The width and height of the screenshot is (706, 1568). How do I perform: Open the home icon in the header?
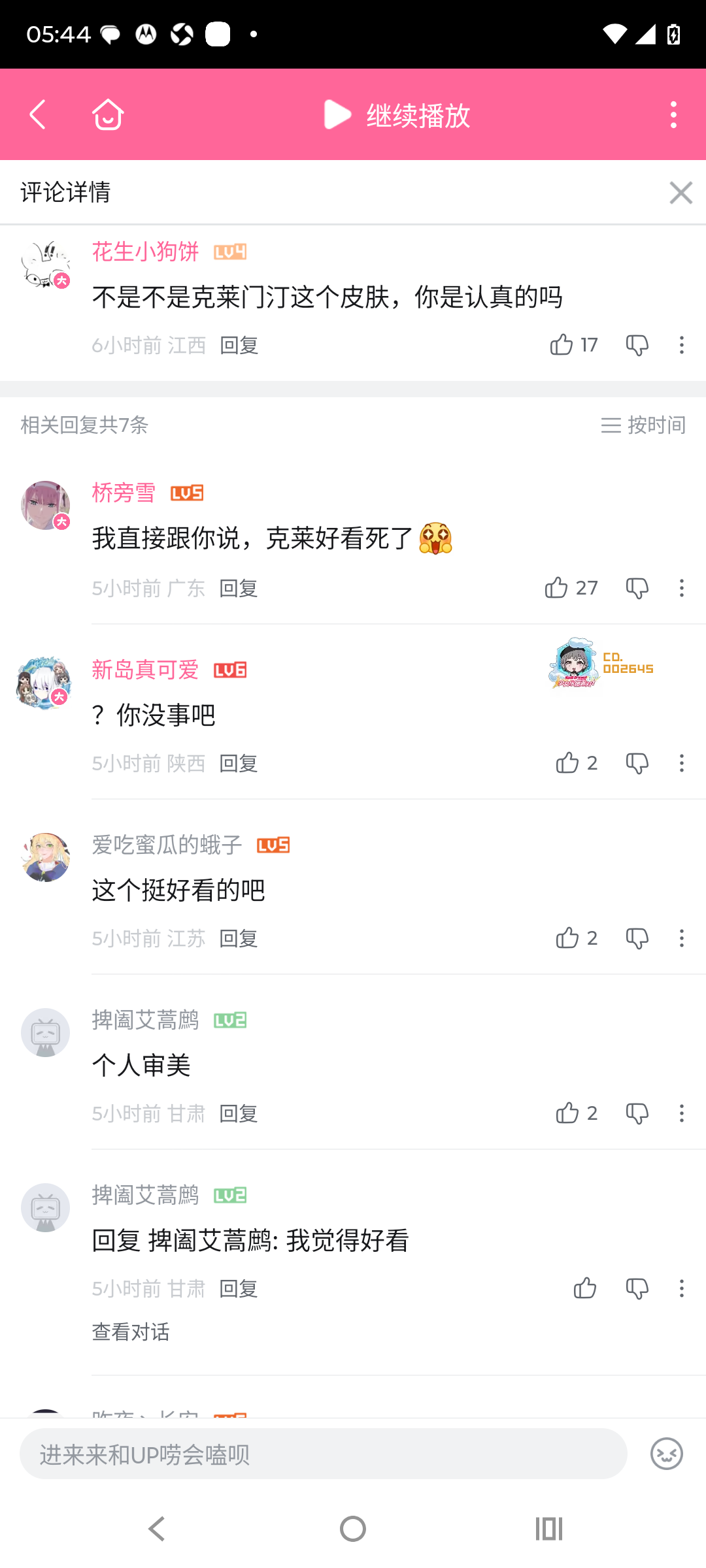108,114
